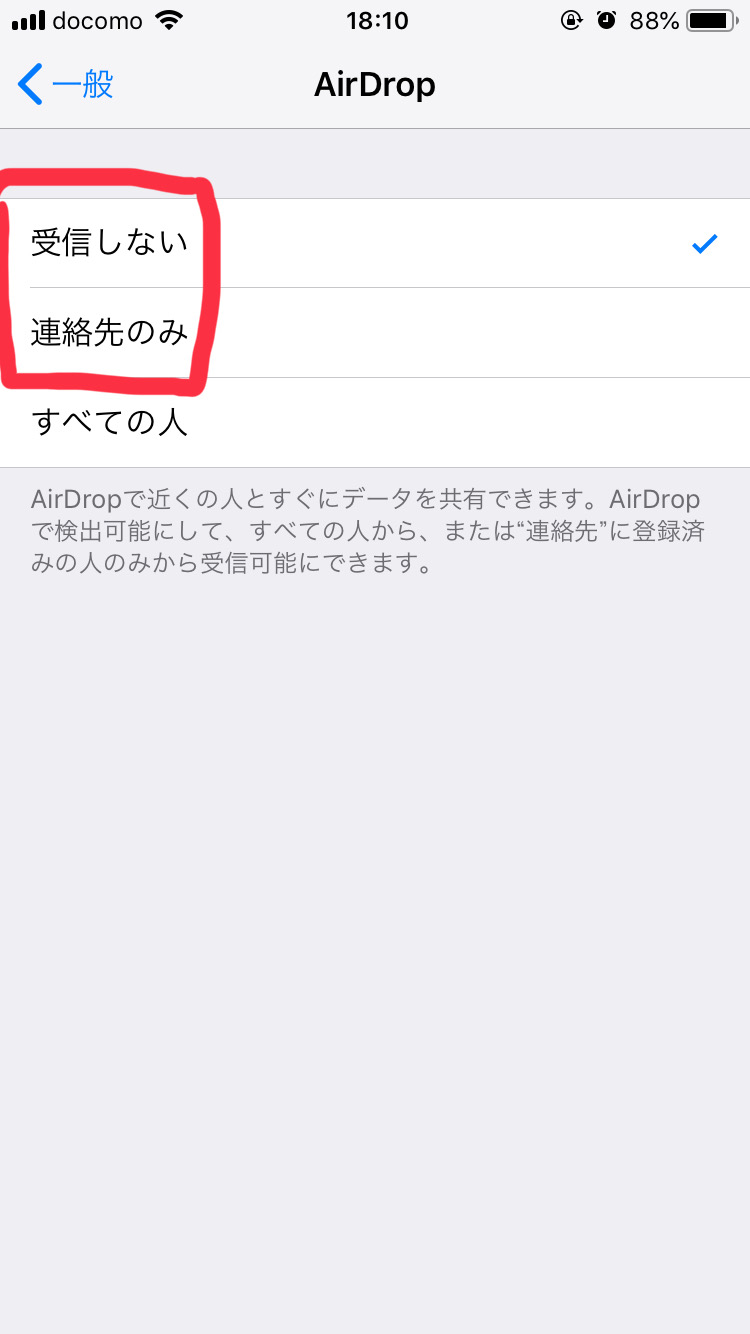Set AirDrop to すべての人
Screen dimensions: 750x1334
point(375,423)
